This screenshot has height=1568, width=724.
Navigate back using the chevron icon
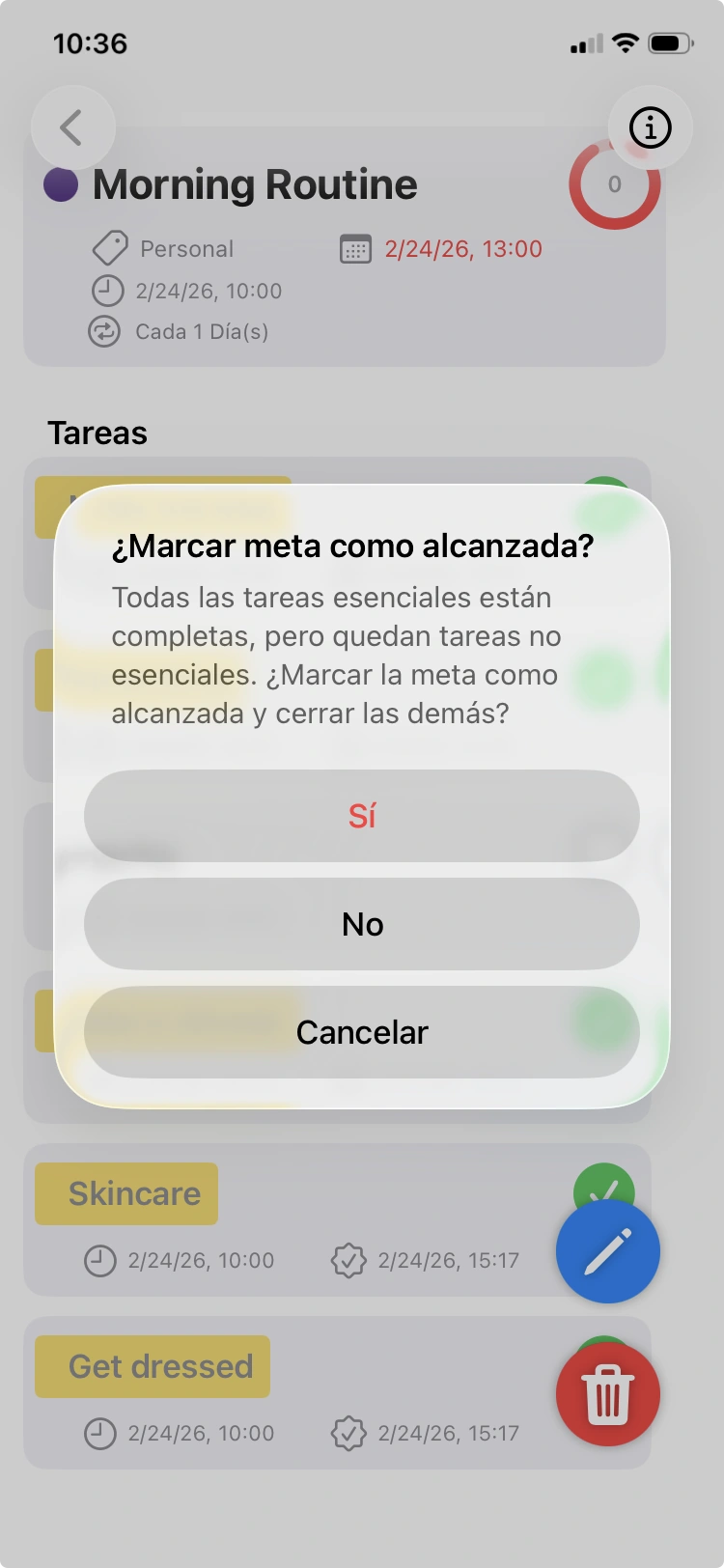point(73,127)
